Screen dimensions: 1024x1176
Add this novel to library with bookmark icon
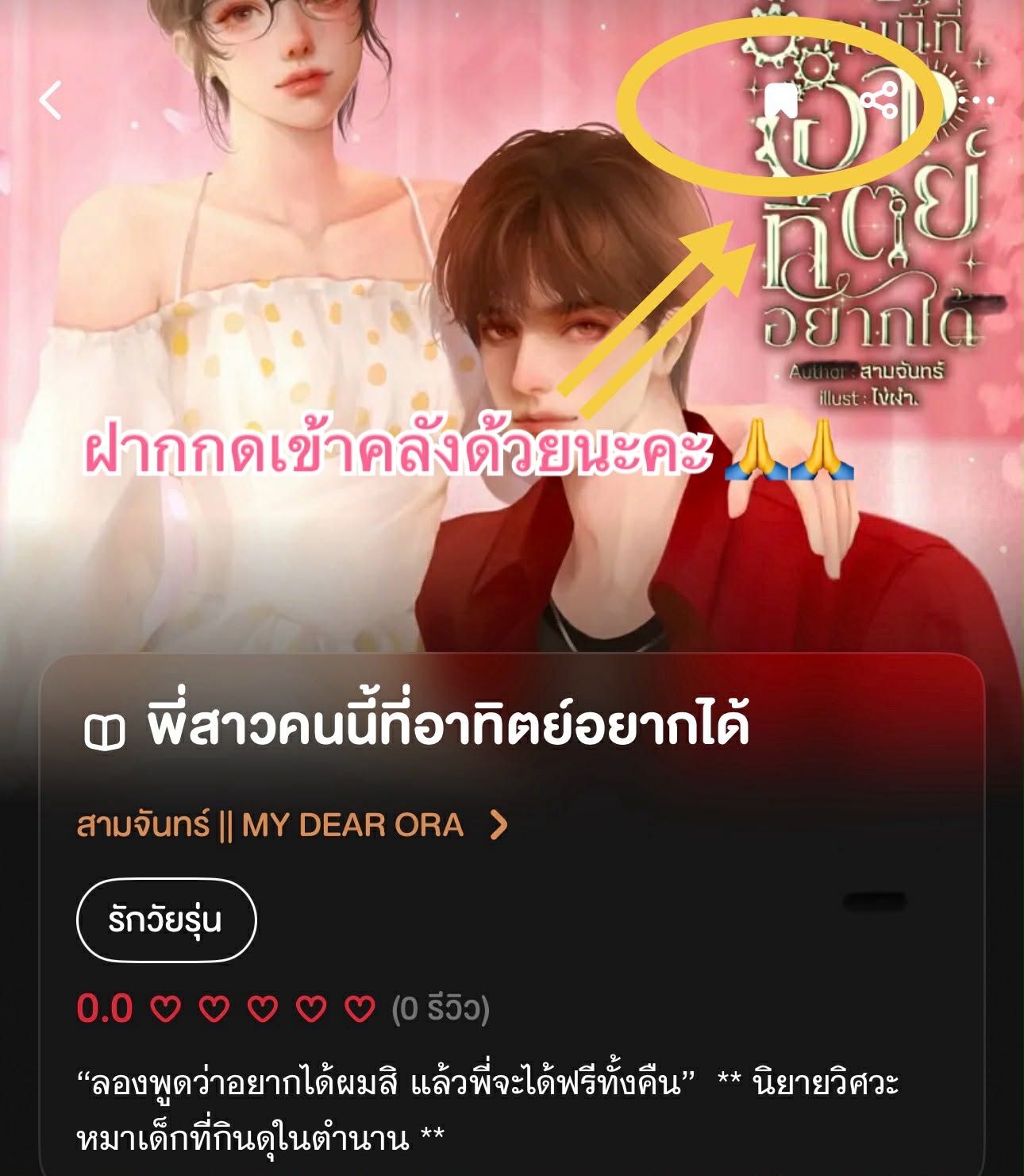[x=780, y=101]
